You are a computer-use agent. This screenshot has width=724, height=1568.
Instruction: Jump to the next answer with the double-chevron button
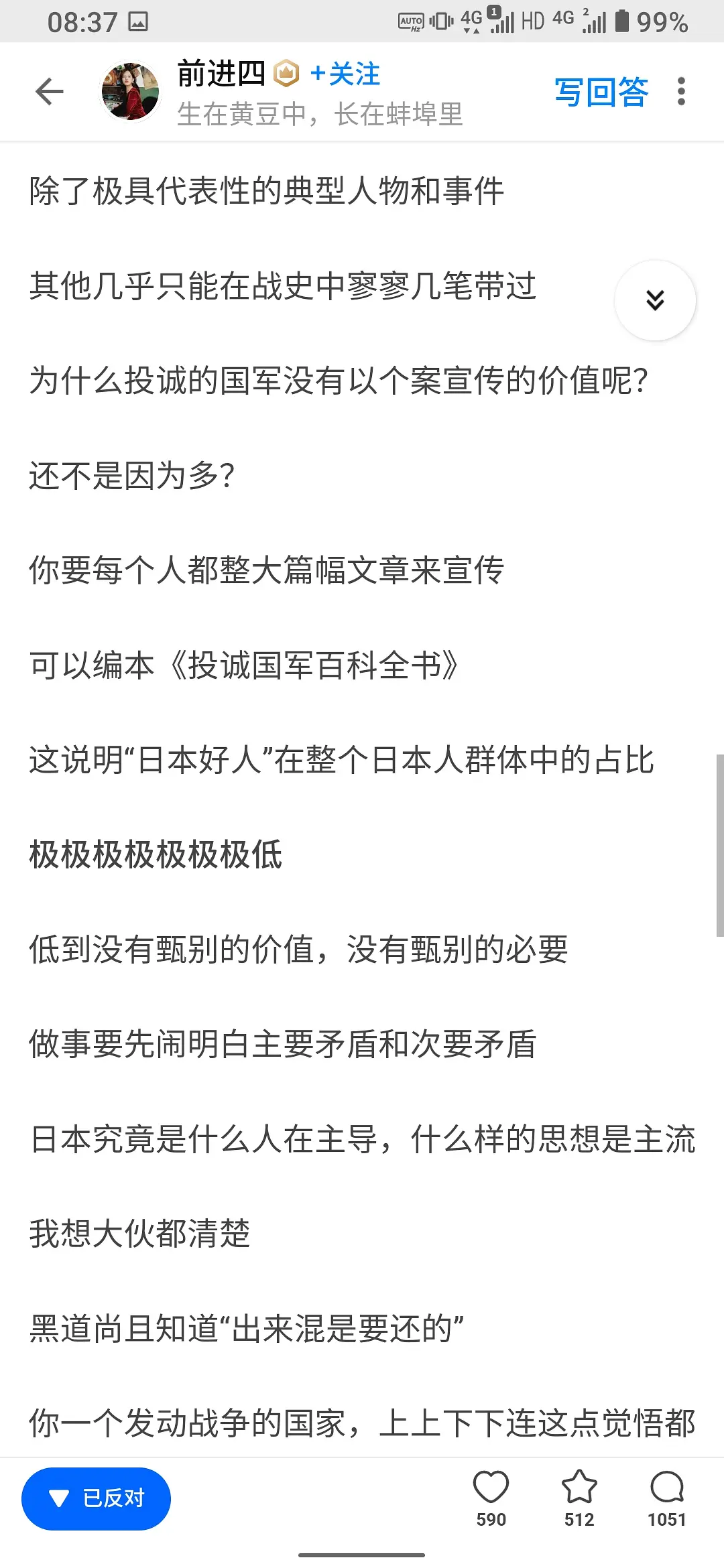click(655, 300)
